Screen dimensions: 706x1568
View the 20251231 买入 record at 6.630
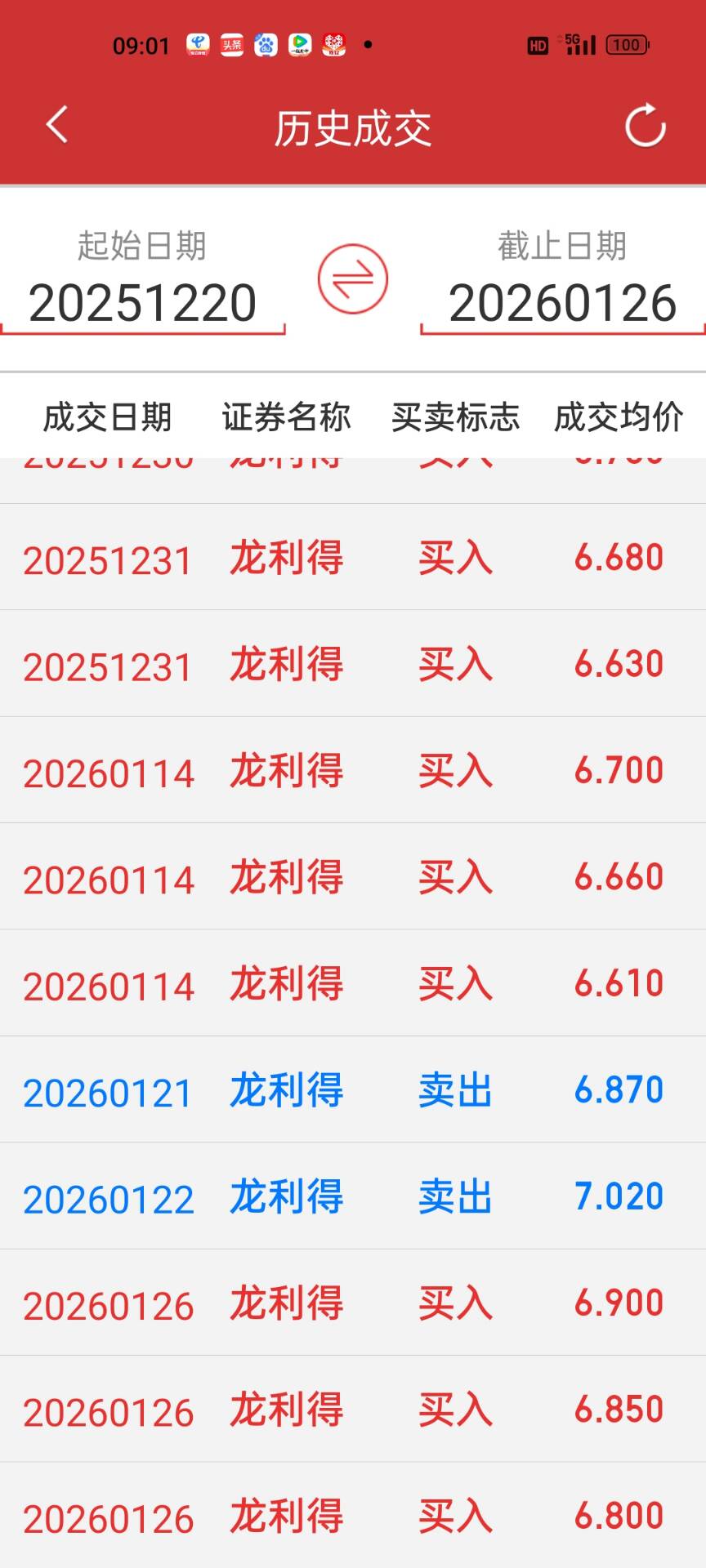(x=353, y=664)
